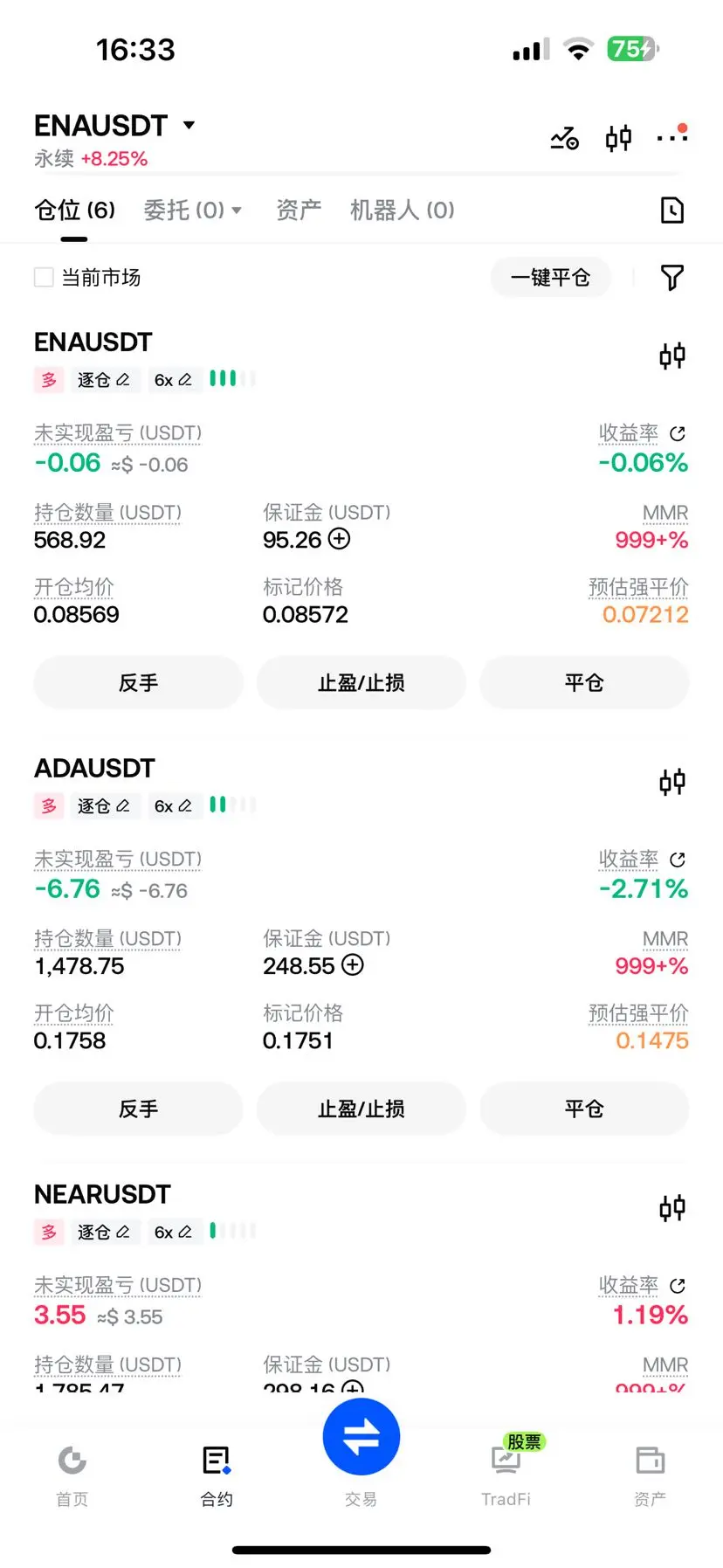
Task: Open the order history document icon
Action: [x=672, y=210]
